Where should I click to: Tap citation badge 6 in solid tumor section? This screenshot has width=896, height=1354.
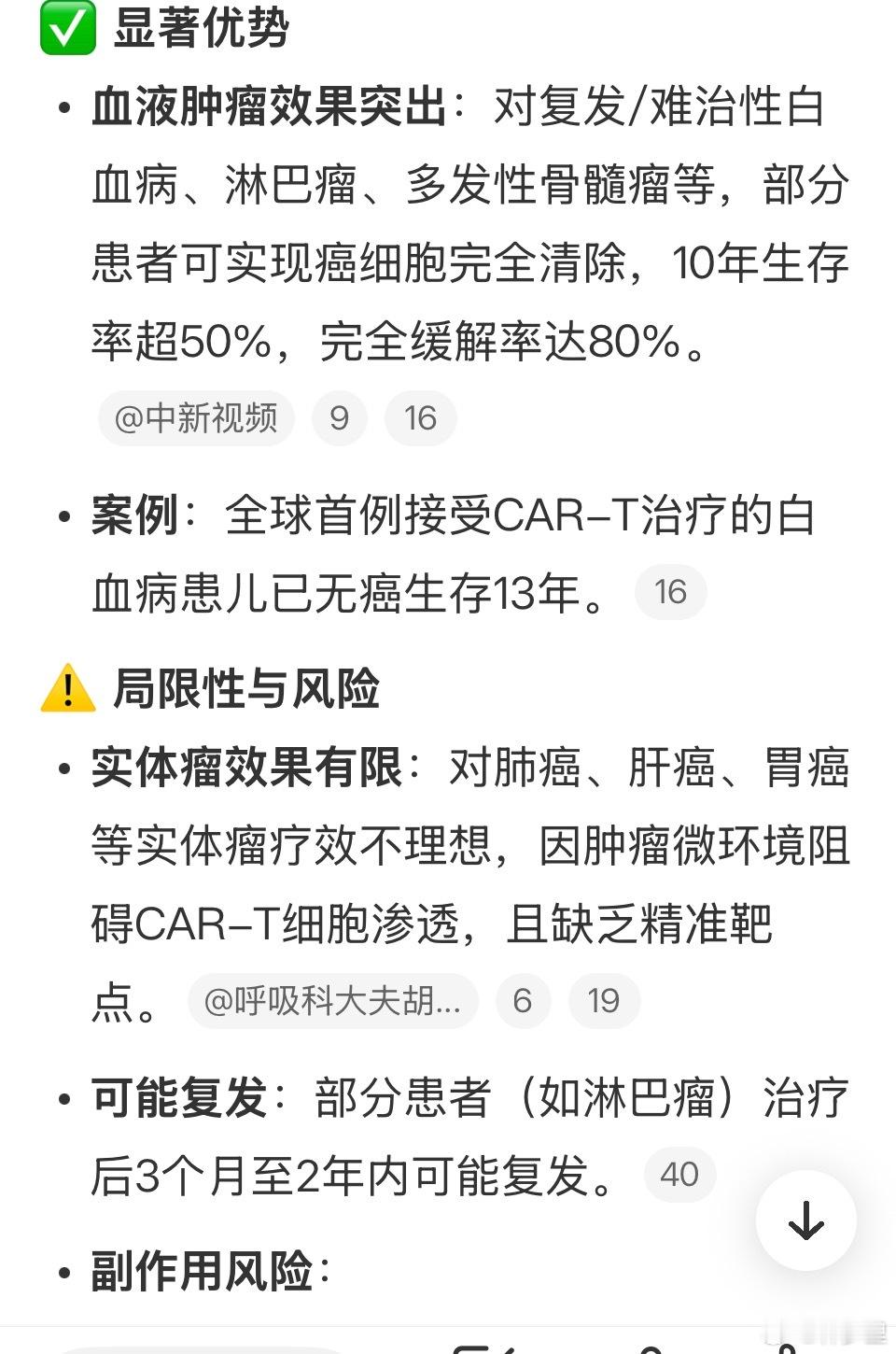[x=523, y=1000]
